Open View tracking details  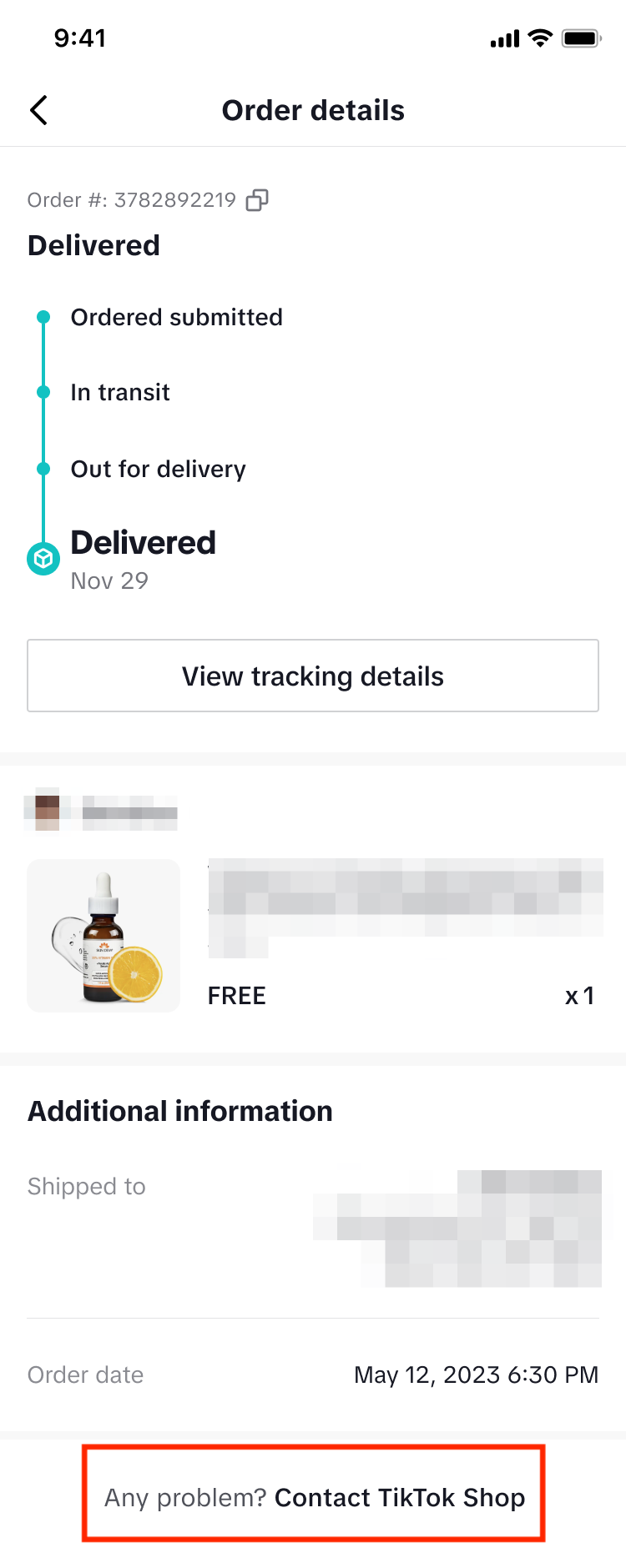coord(313,676)
